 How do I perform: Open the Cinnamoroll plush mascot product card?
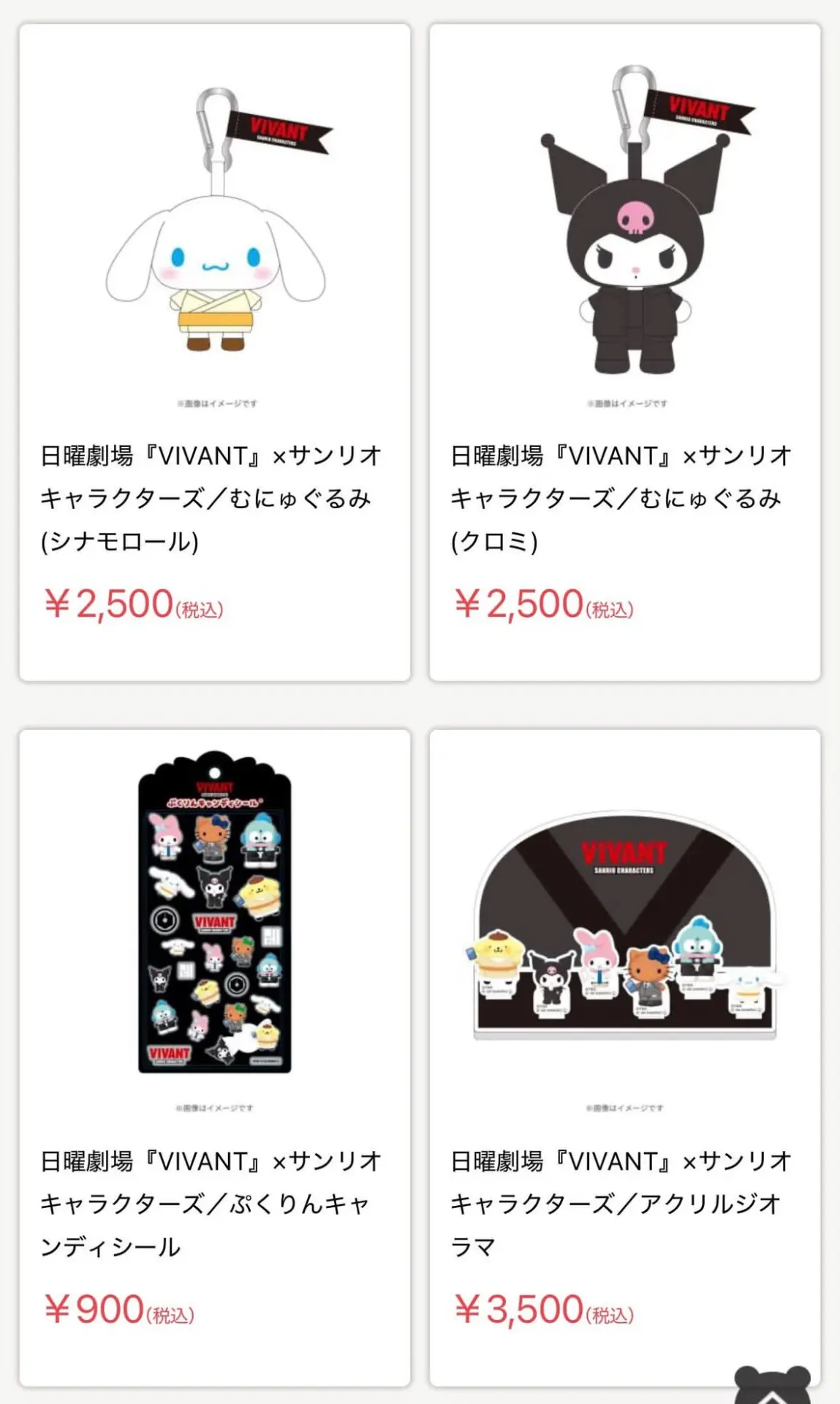point(215,352)
